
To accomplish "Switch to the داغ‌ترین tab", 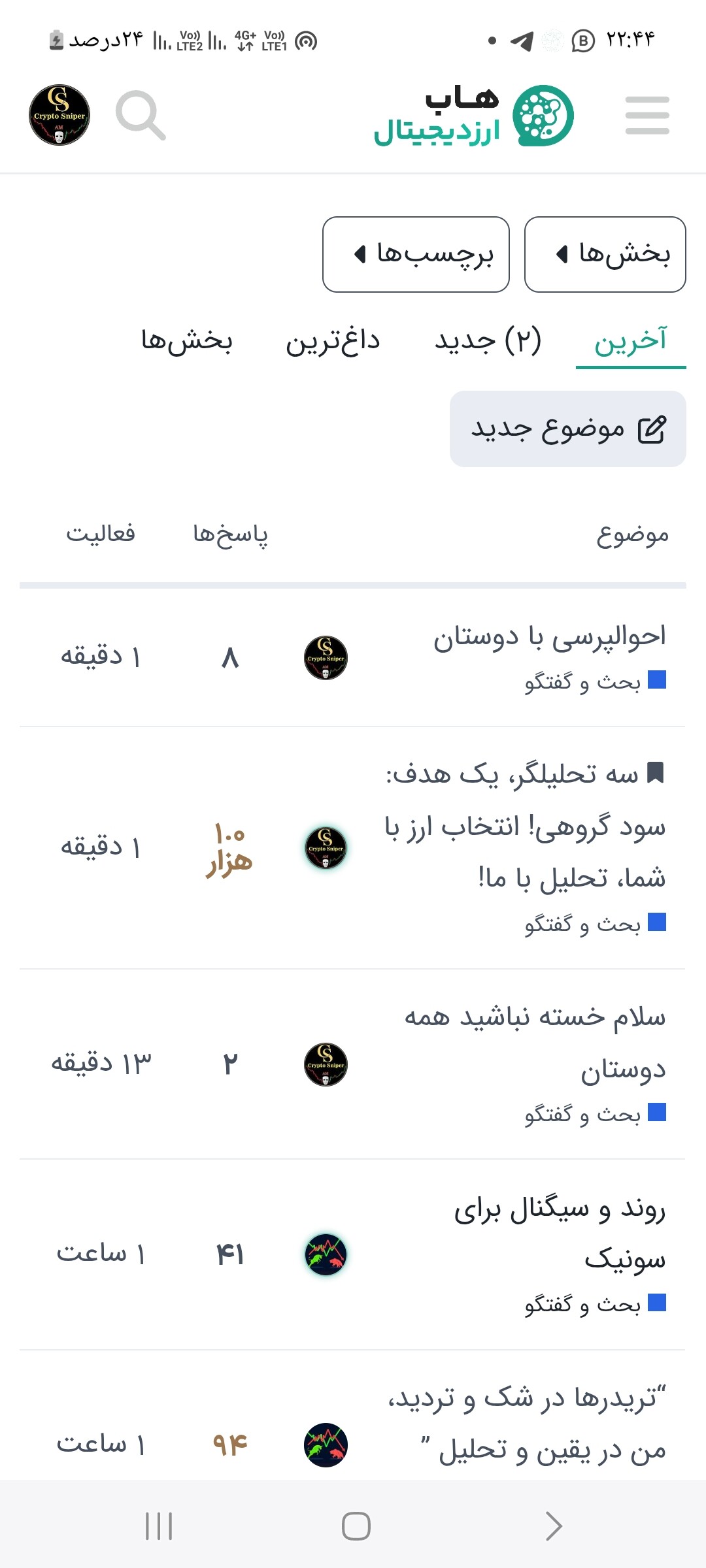I will (333, 341).
